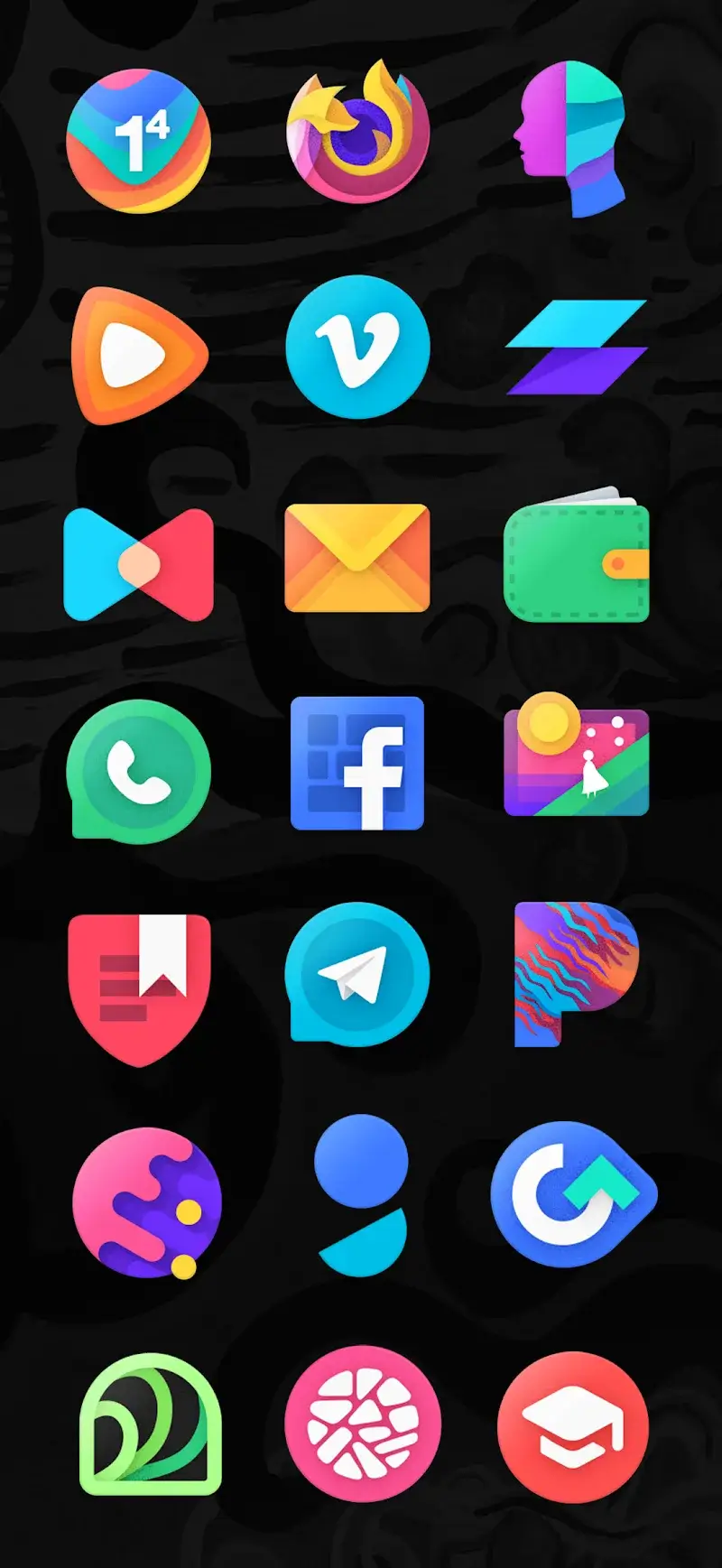Select the Facebook icon
The width and height of the screenshot is (722, 1568).
359,769
